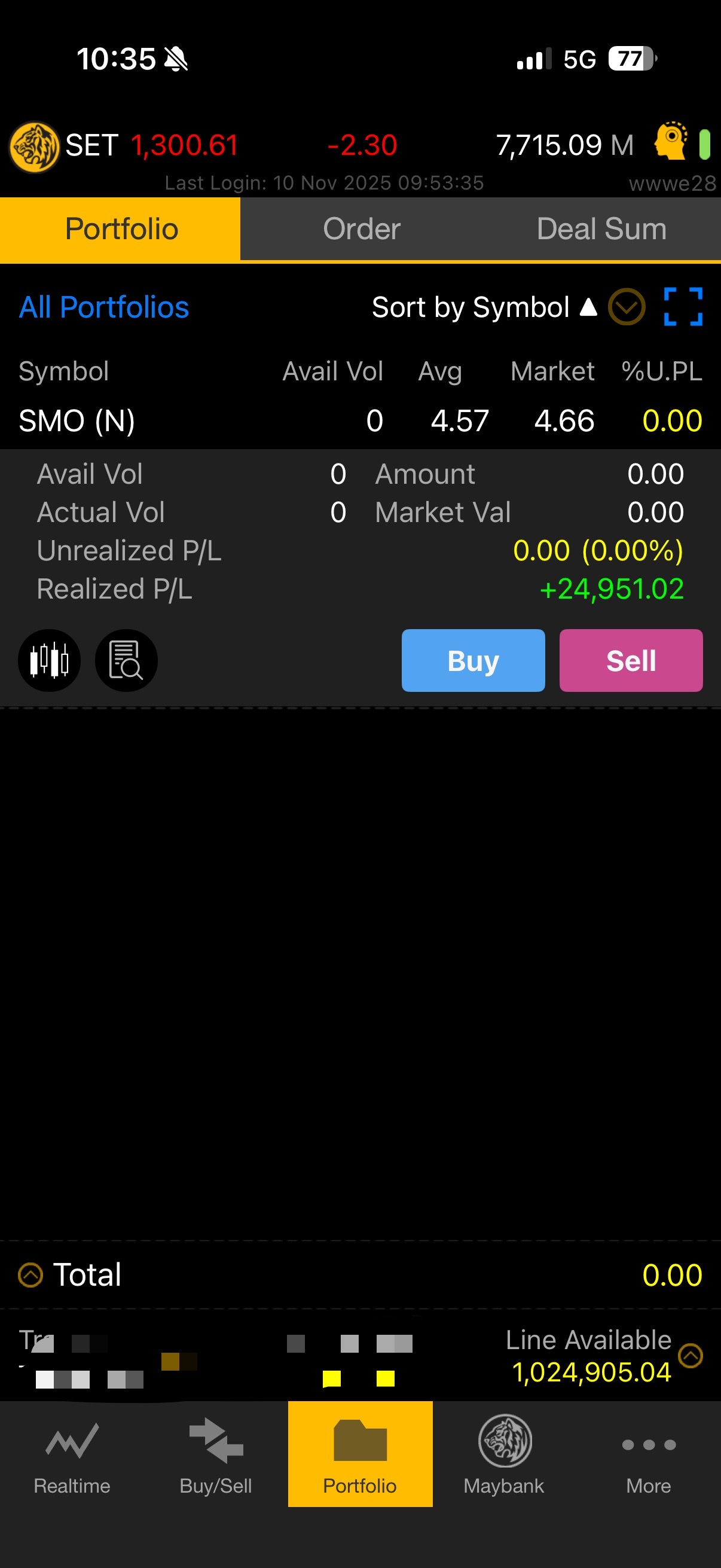Viewport: 721px width, 1568px height.
Task: Show the More menu options
Action: (648, 1455)
